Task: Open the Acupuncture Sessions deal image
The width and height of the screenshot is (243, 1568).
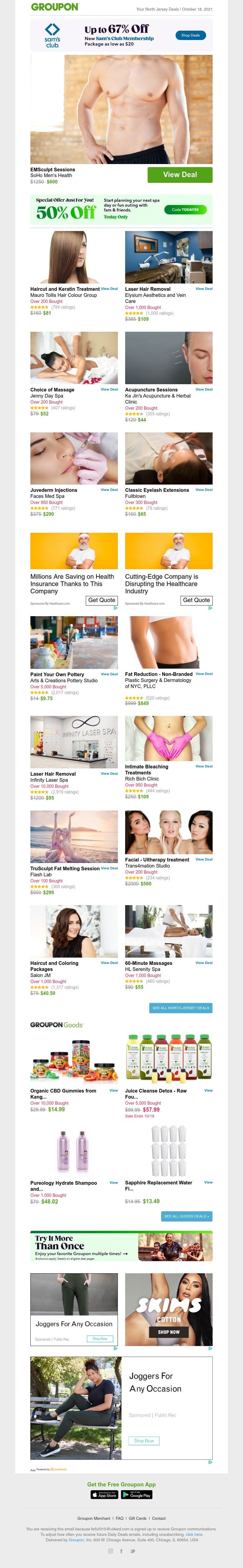Action: tap(169, 358)
